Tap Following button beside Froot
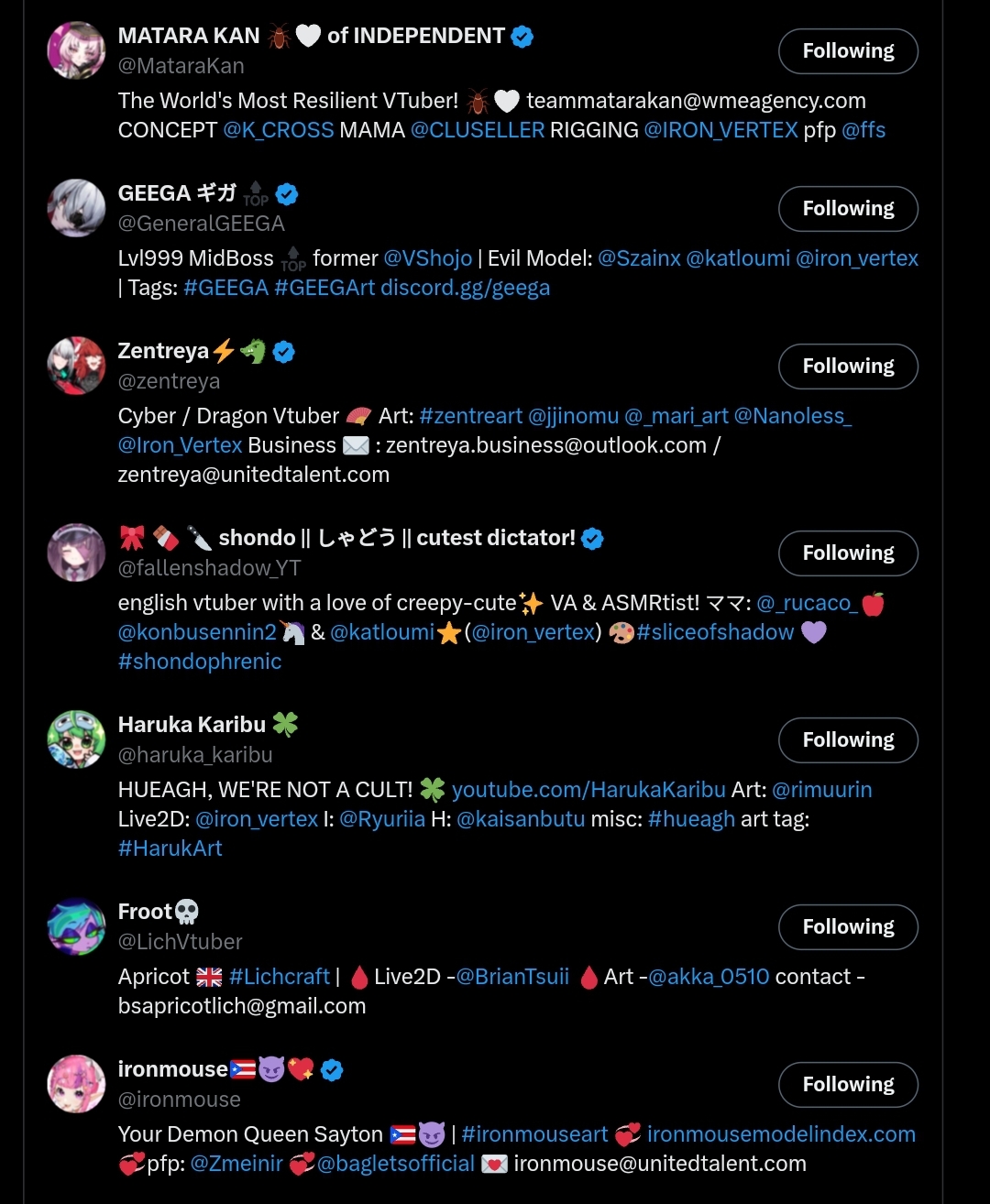This screenshot has width=990, height=1204. pyautogui.click(x=848, y=927)
